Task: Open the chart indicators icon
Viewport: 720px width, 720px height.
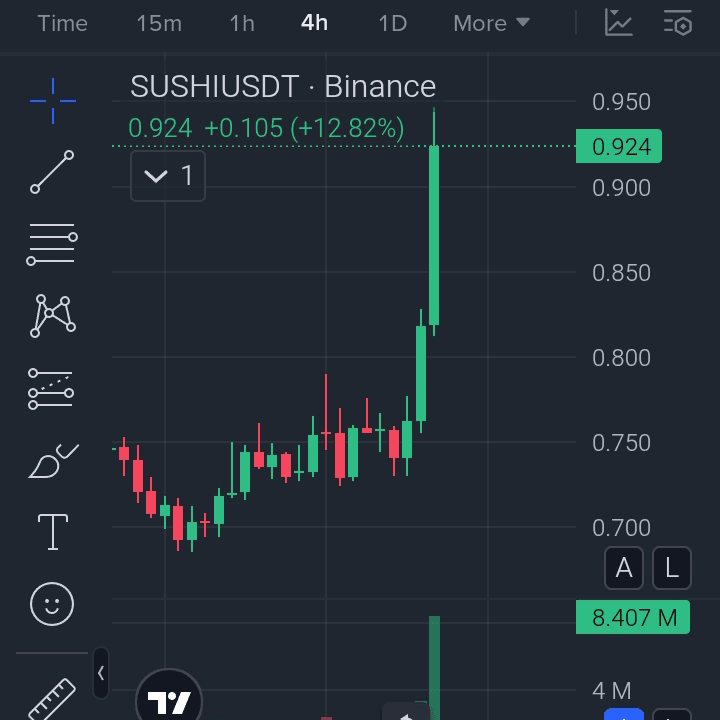Action: click(619, 23)
